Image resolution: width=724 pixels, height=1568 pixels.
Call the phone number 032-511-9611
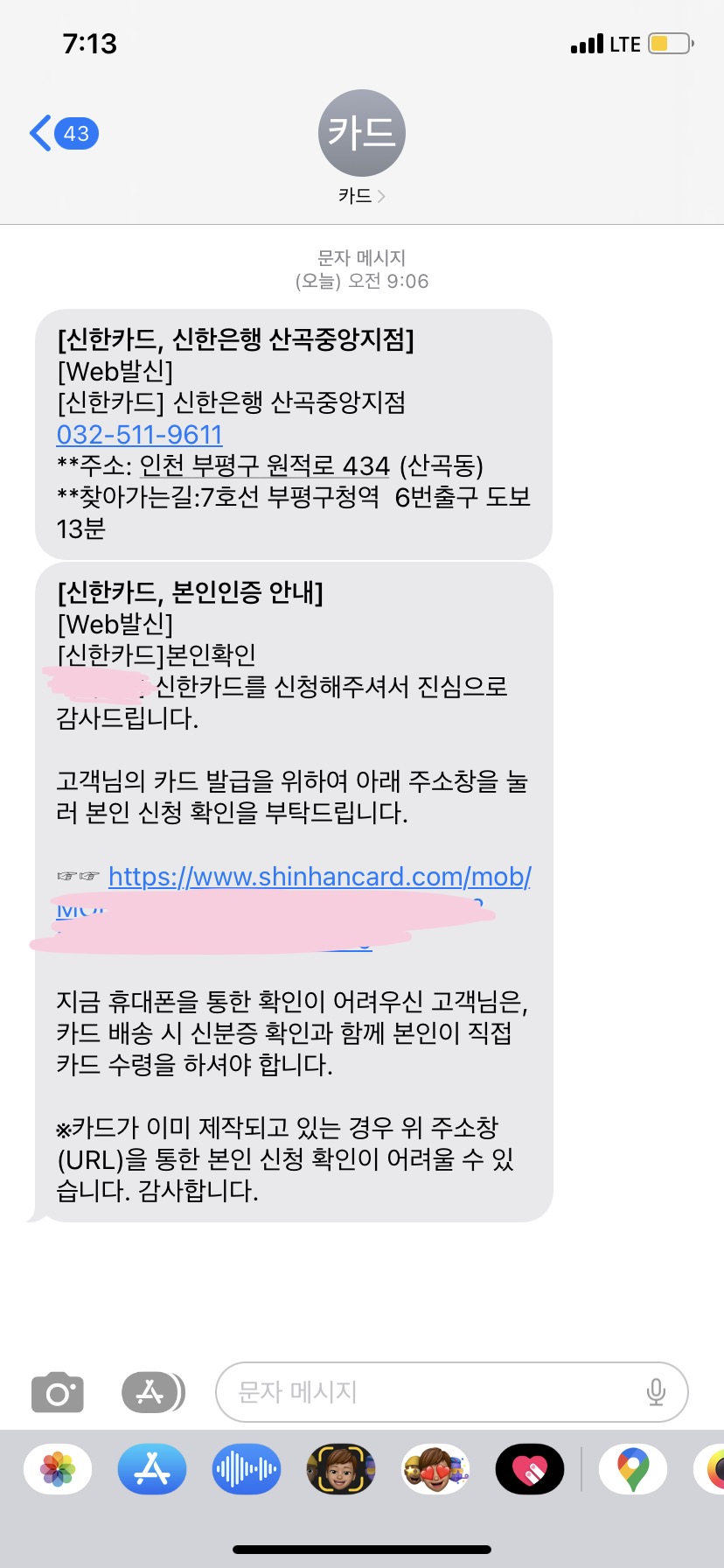tap(140, 435)
